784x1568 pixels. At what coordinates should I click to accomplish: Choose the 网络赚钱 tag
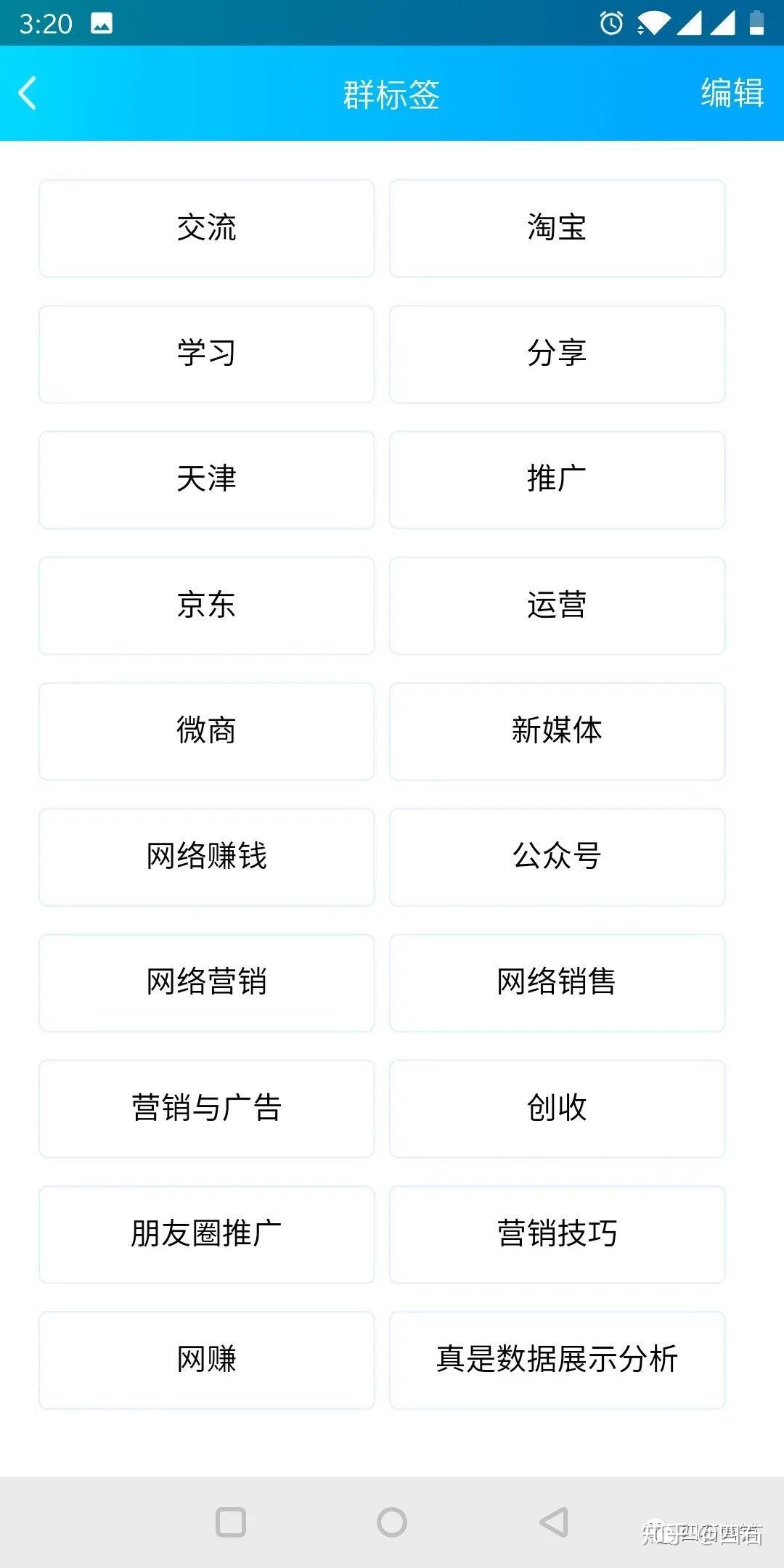coord(207,857)
